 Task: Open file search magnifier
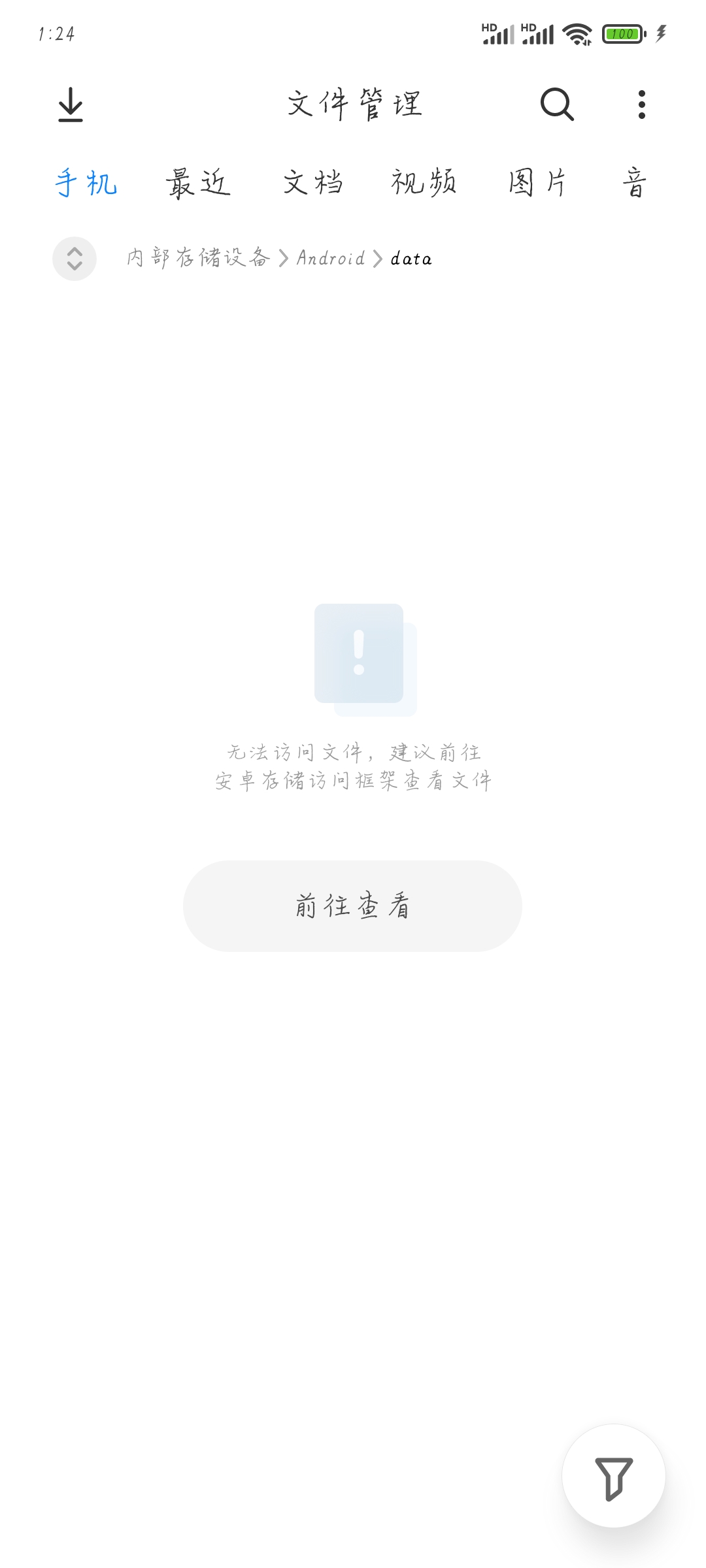[x=557, y=105]
